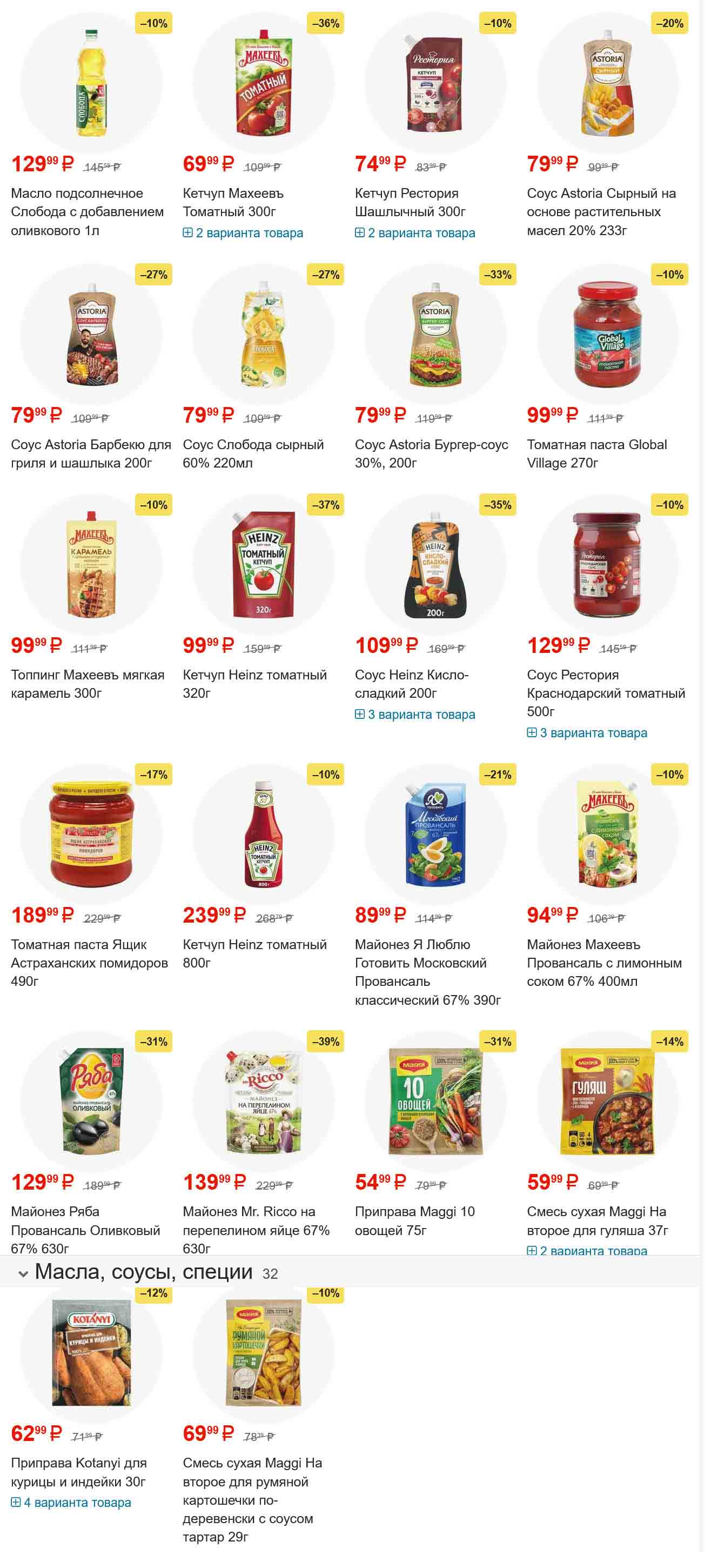Open Кетчуп Махеевъ Томатный 300г card
The image size is (711, 1568).
(233, 202)
